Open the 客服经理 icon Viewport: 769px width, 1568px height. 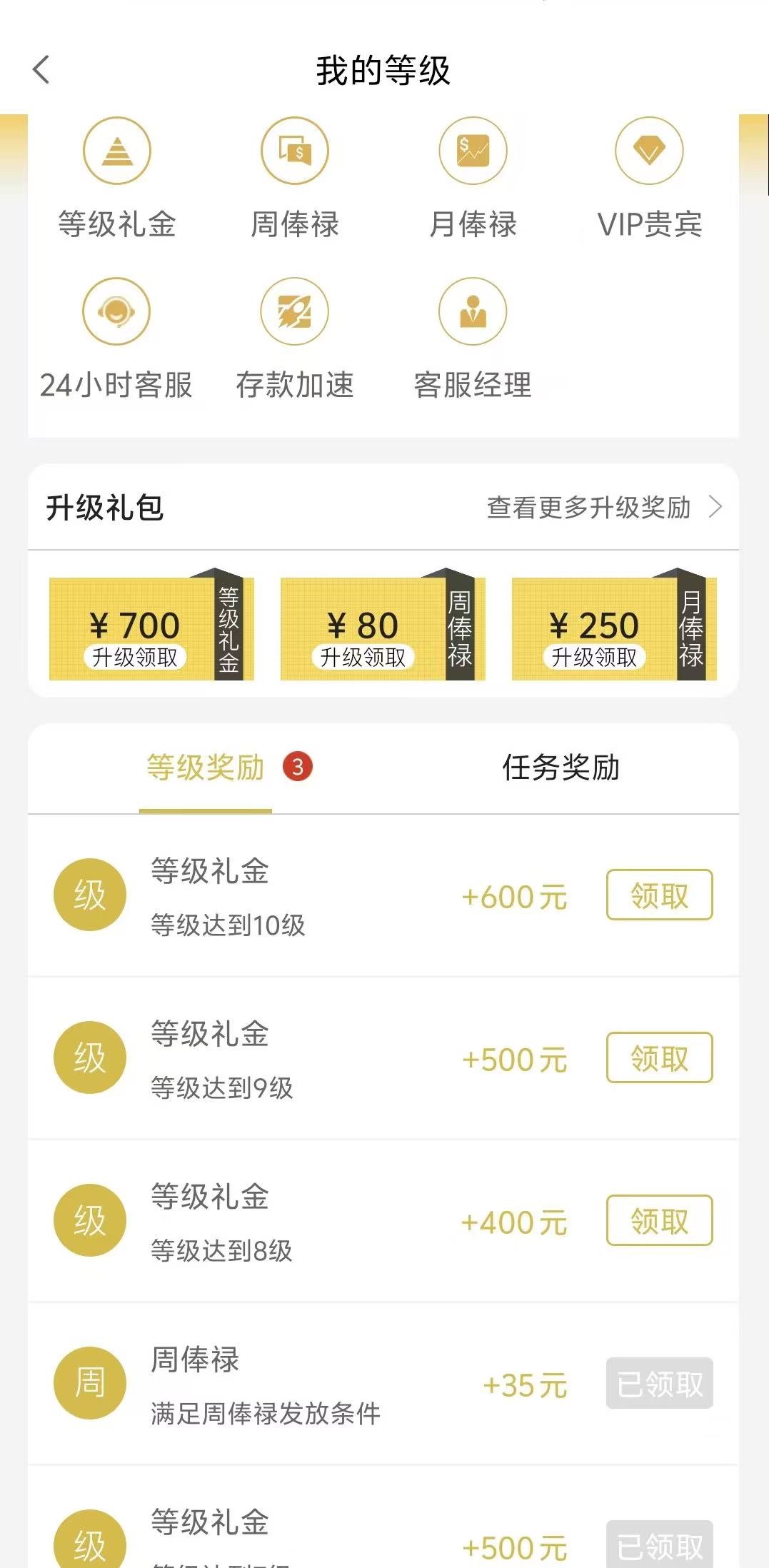pos(473,312)
